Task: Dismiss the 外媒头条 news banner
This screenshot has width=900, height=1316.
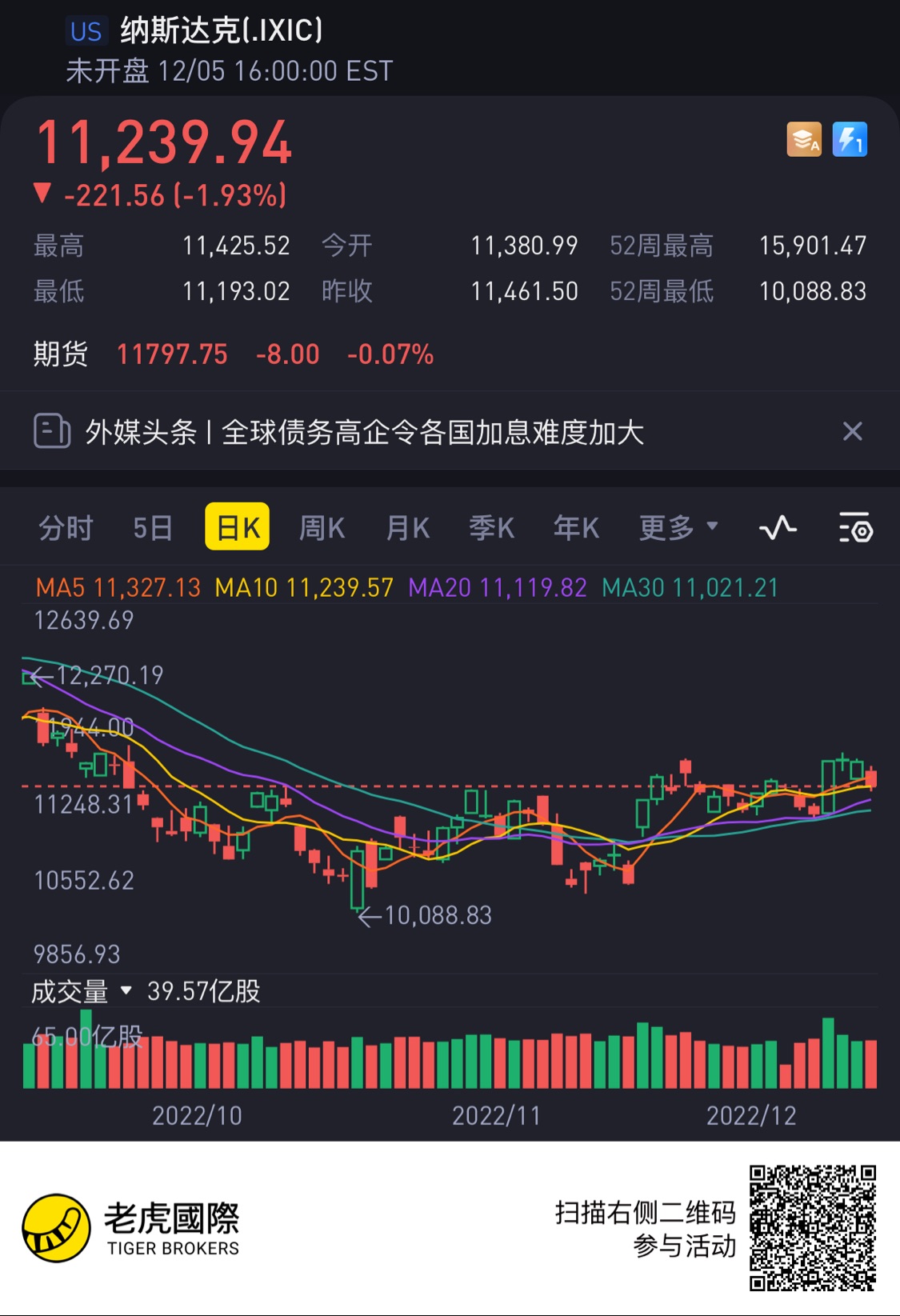Action: pos(852,432)
